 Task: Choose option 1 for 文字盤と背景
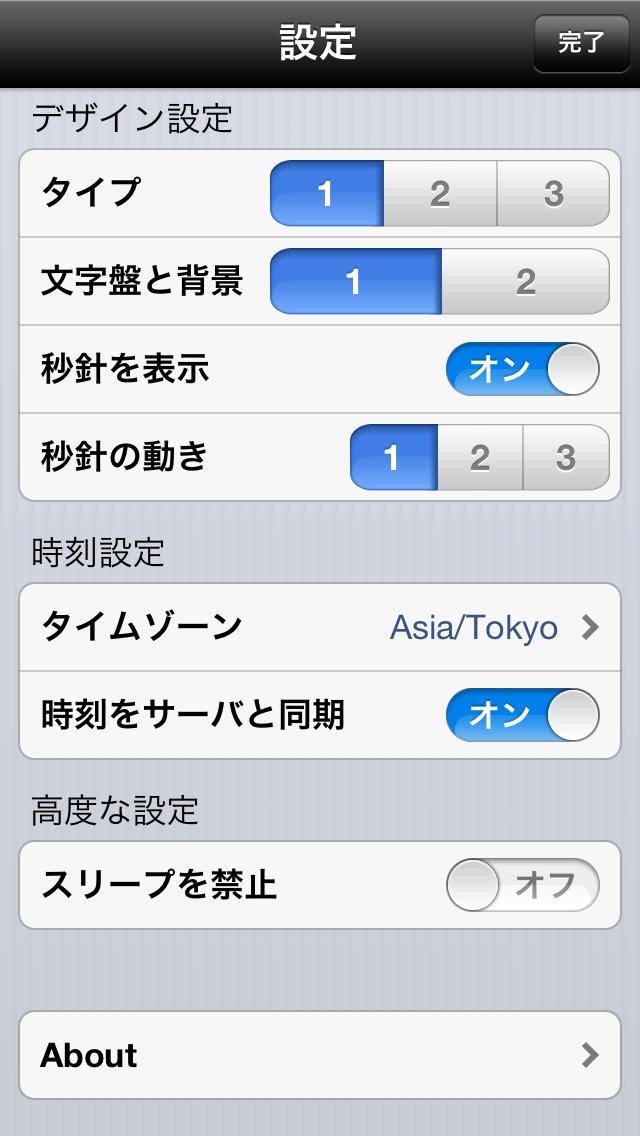tap(355, 282)
